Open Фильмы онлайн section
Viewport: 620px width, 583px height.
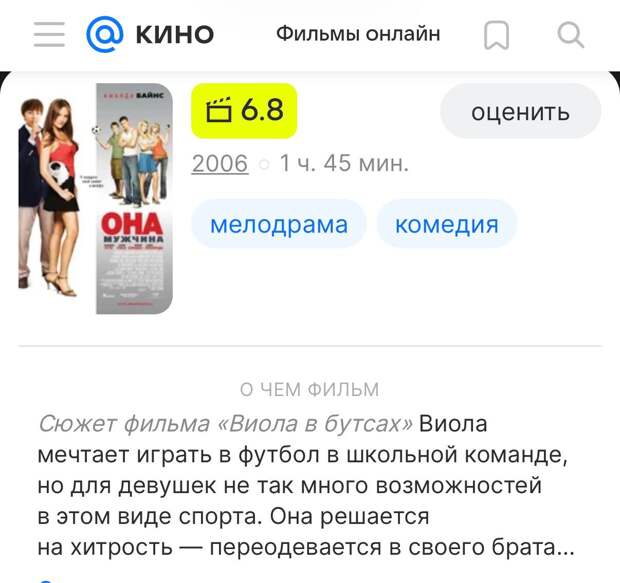(x=358, y=34)
